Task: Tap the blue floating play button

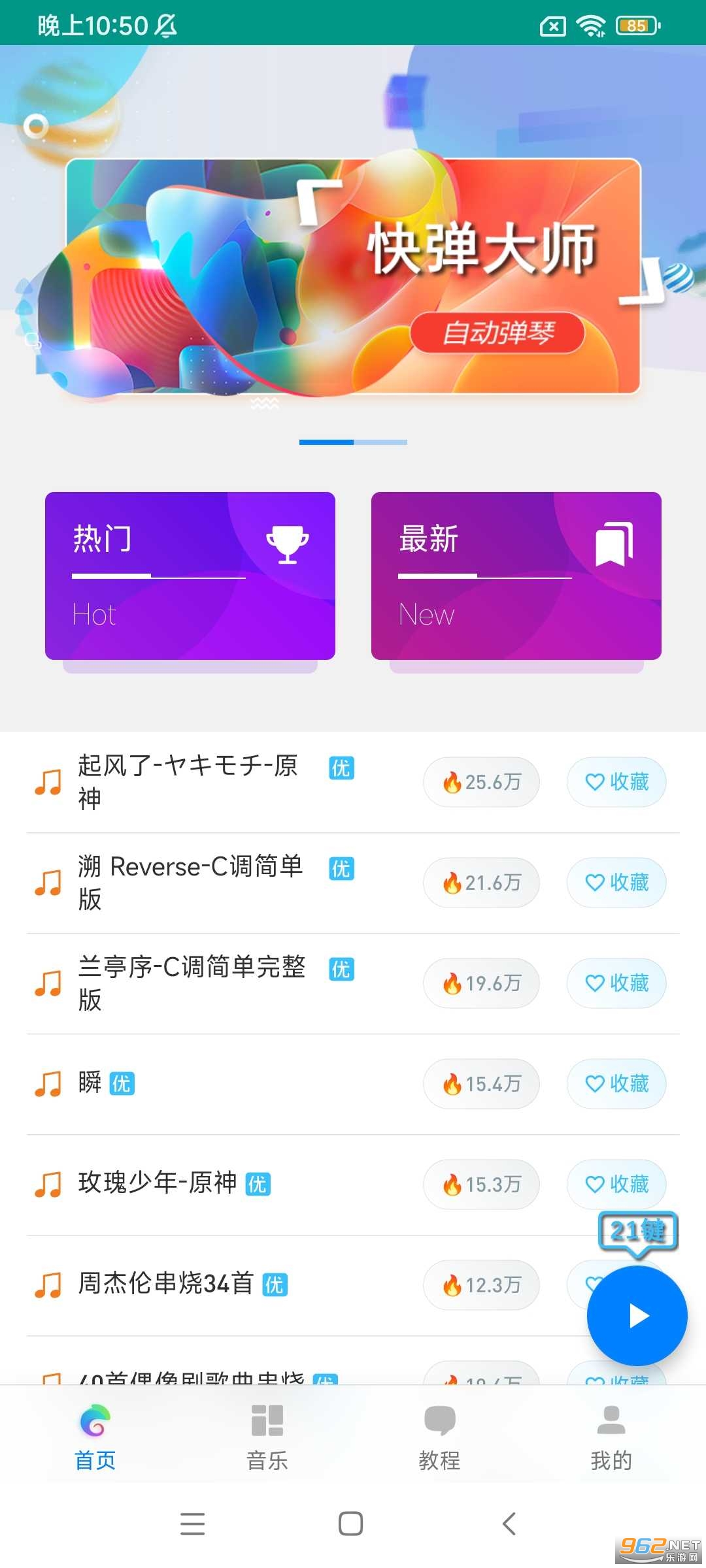Action: [637, 1316]
